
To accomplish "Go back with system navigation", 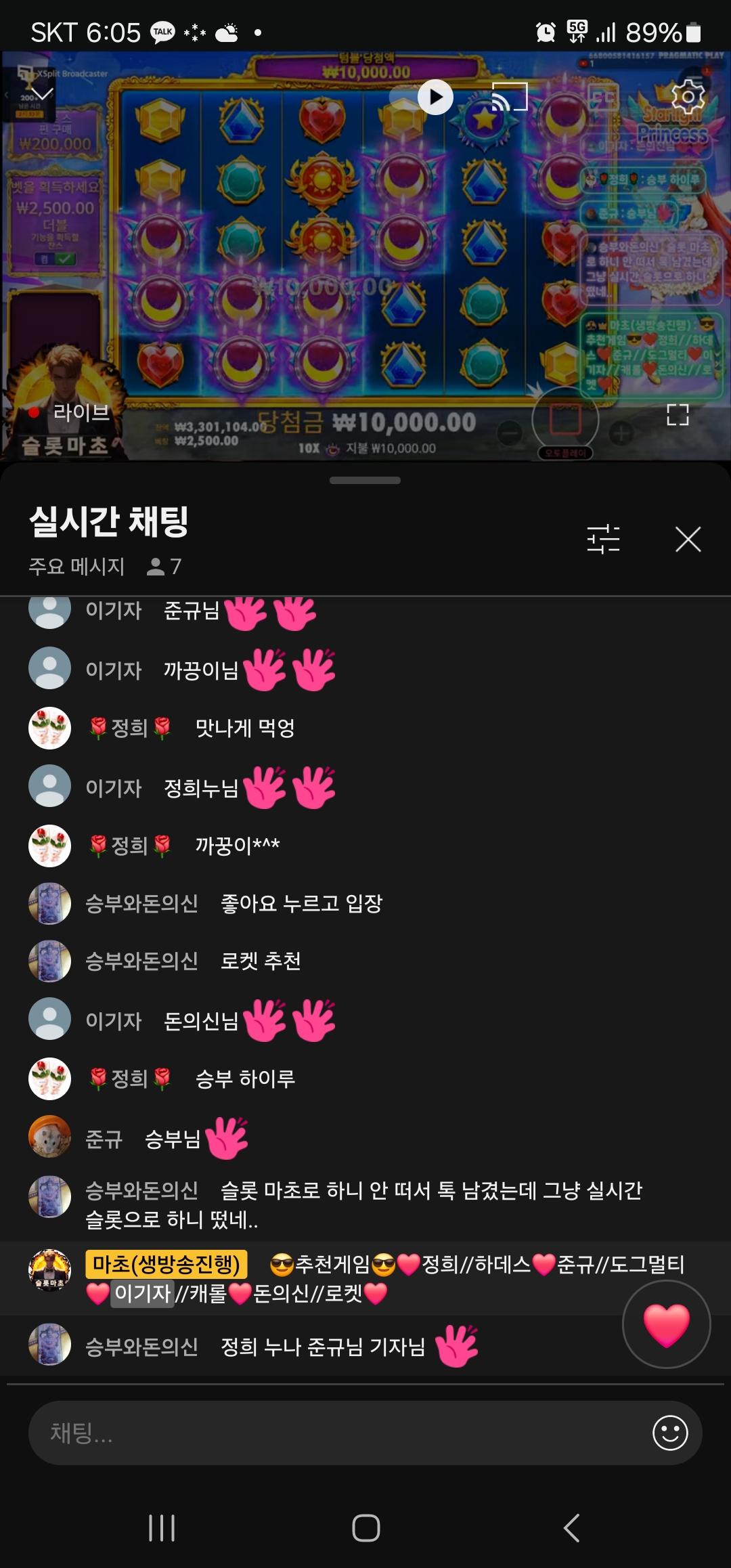I will point(571,1528).
